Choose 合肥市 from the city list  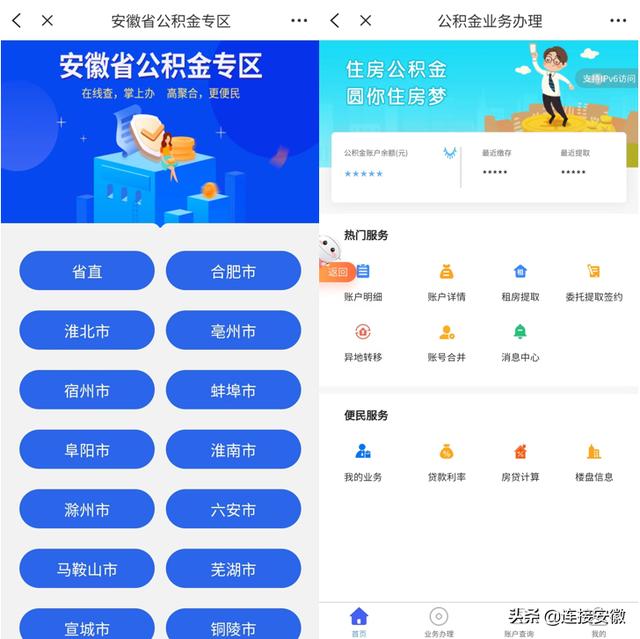(x=233, y=271)
